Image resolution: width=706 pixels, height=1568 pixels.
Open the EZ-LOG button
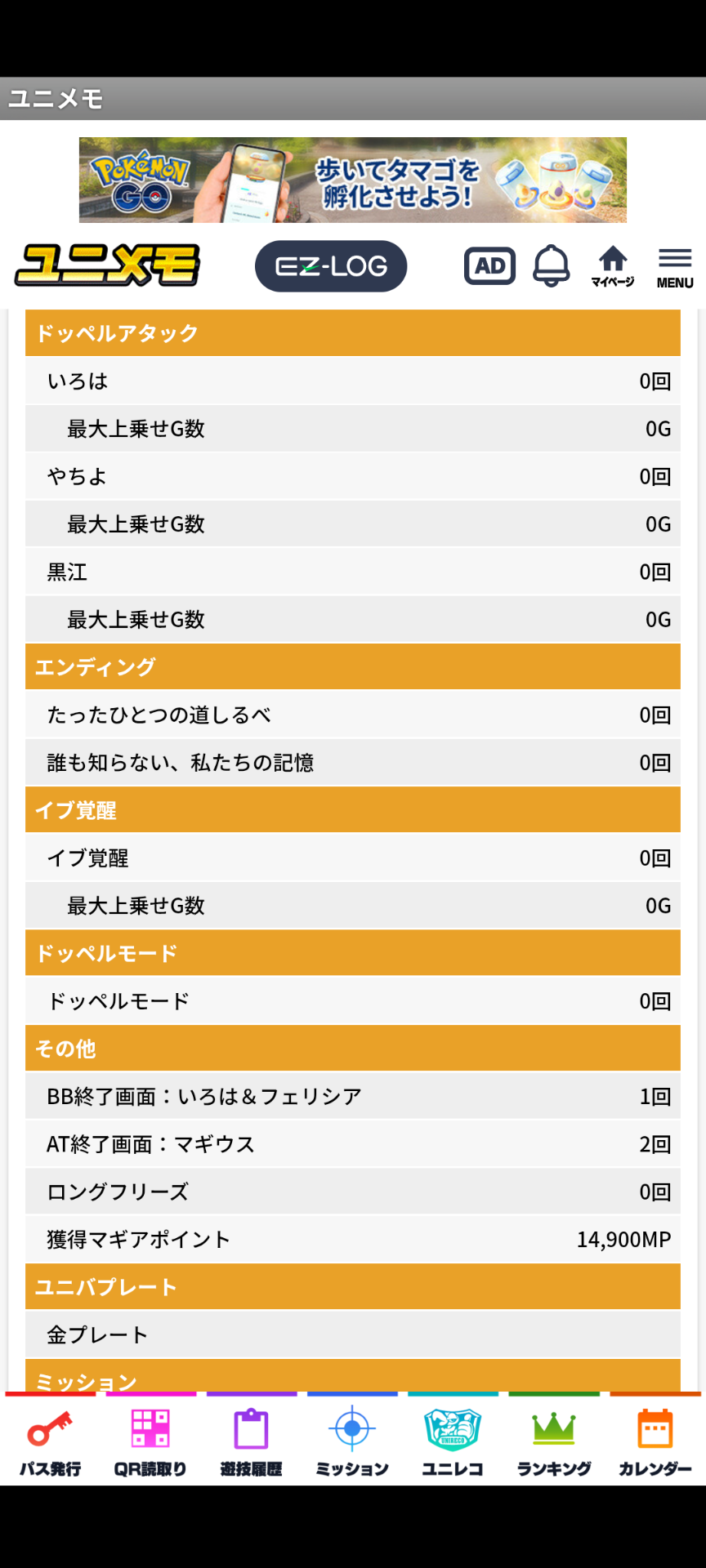tap(331, 266)
